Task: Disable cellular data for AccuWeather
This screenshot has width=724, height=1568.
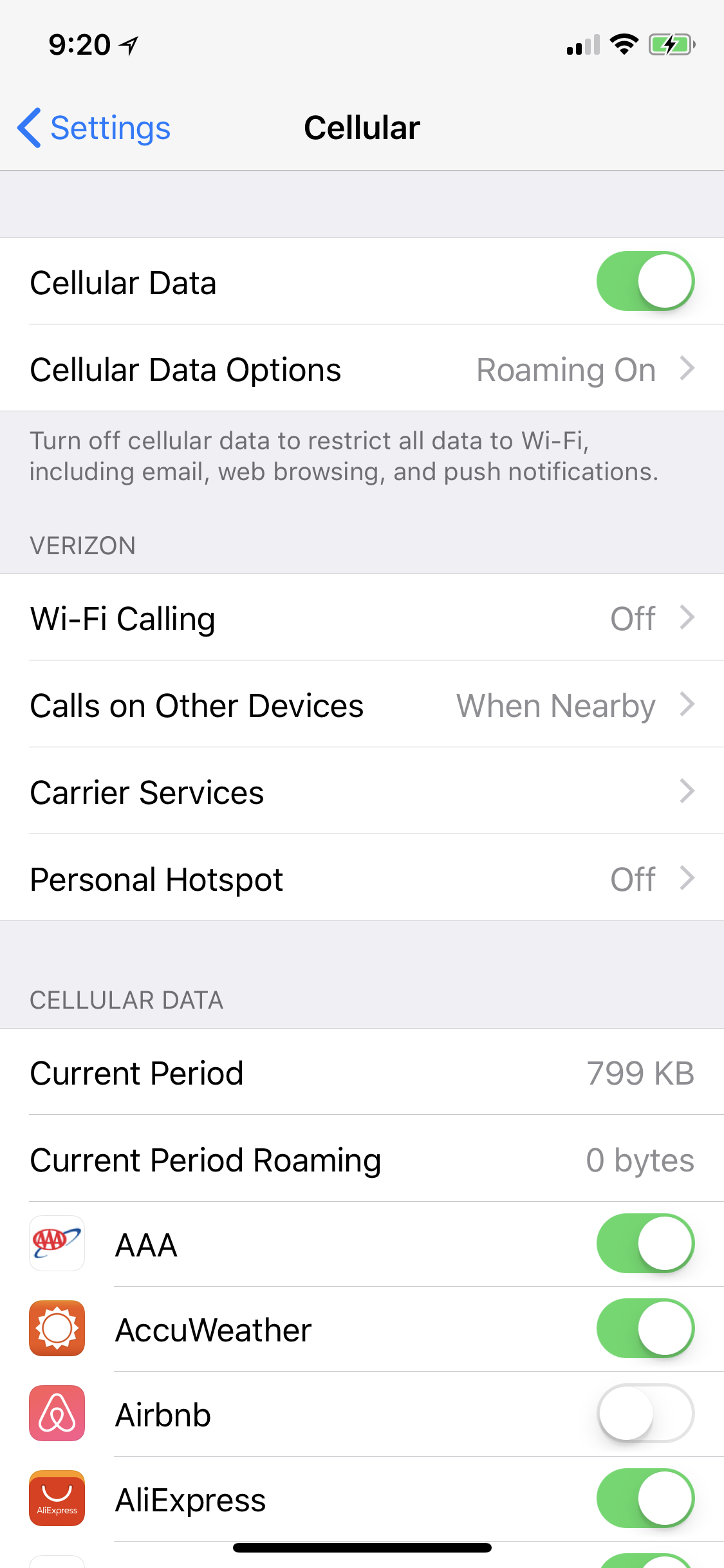Action: pyautogui.click(x=645, y=1329)
